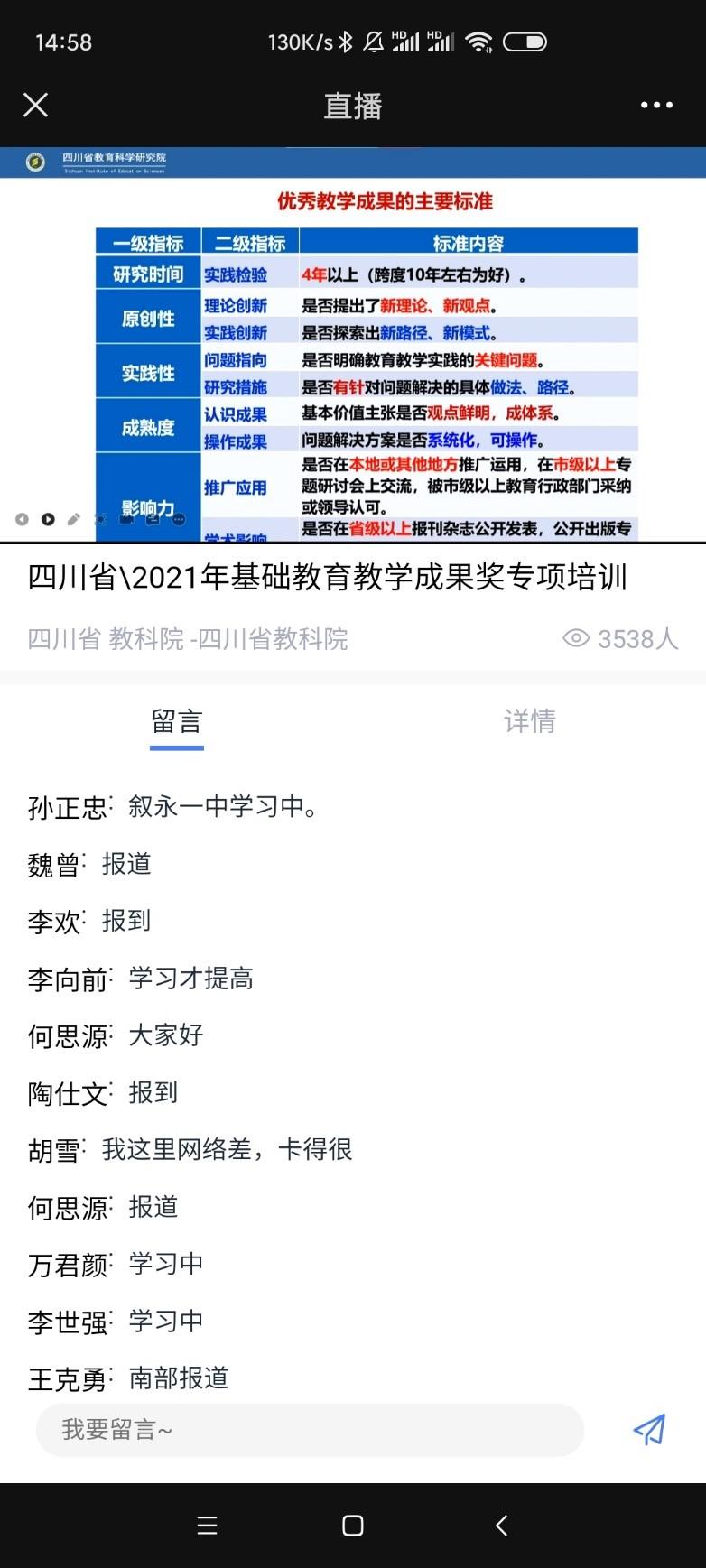
Task: Go back using system navigation bar
Action: pyautogui.click(x=502, y=1526)
